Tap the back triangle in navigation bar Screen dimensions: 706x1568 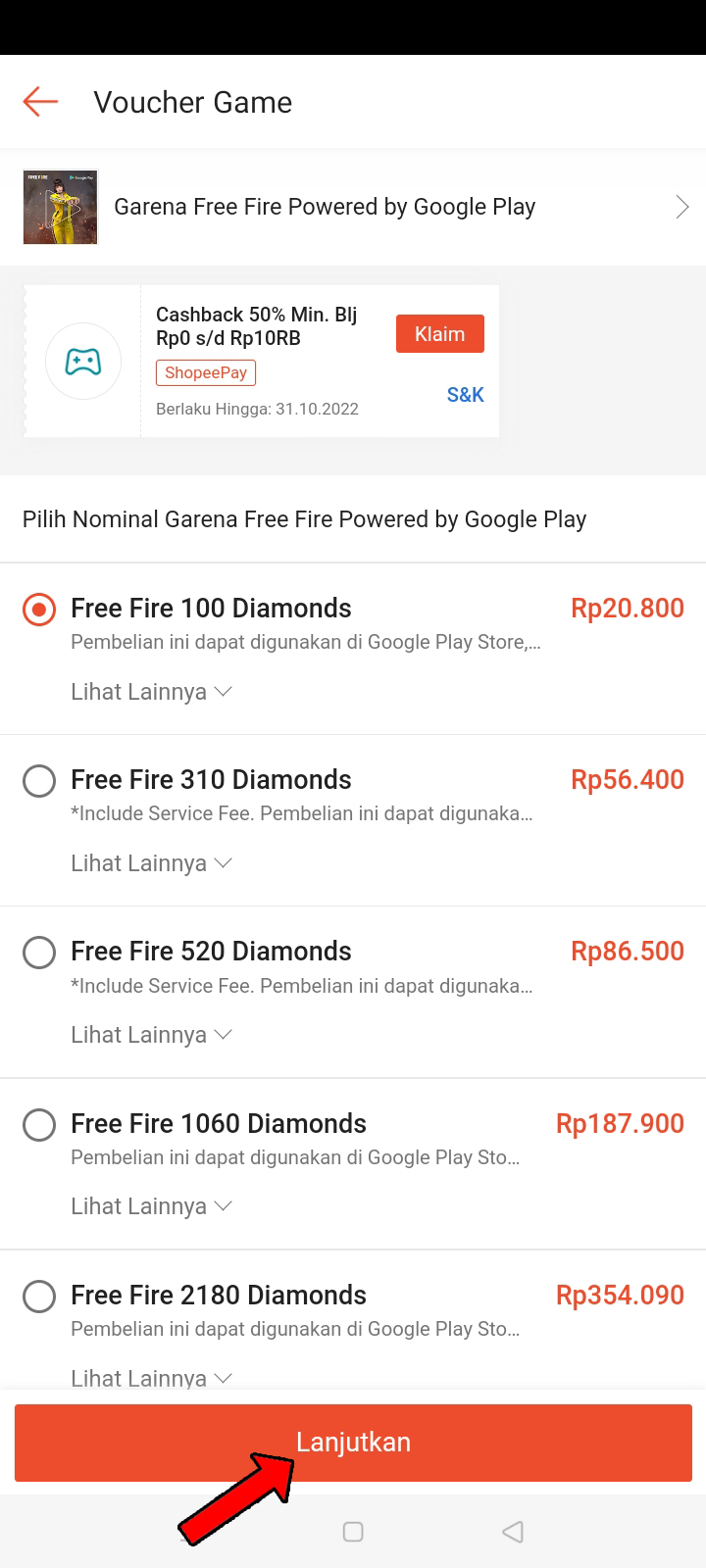513,1531
